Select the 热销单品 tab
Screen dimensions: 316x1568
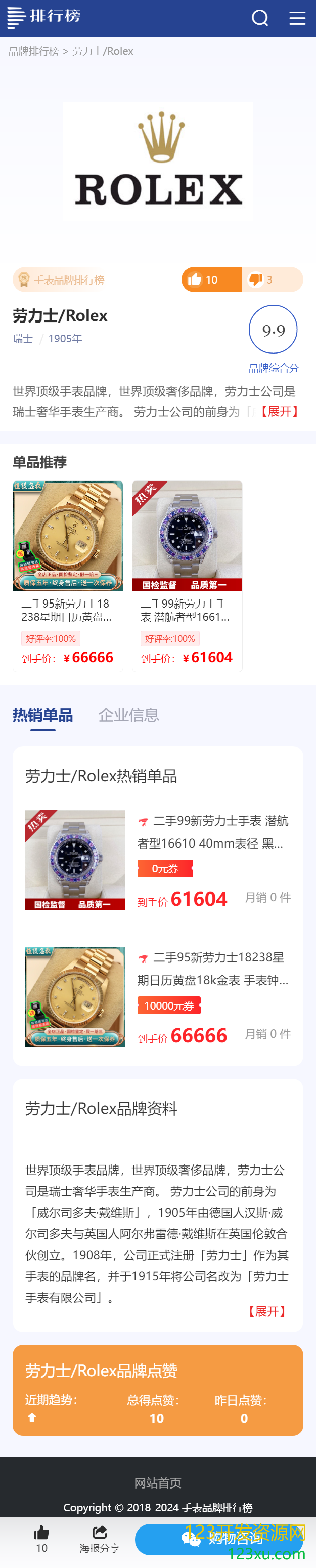pyautogui.click(x=42, y=714)
